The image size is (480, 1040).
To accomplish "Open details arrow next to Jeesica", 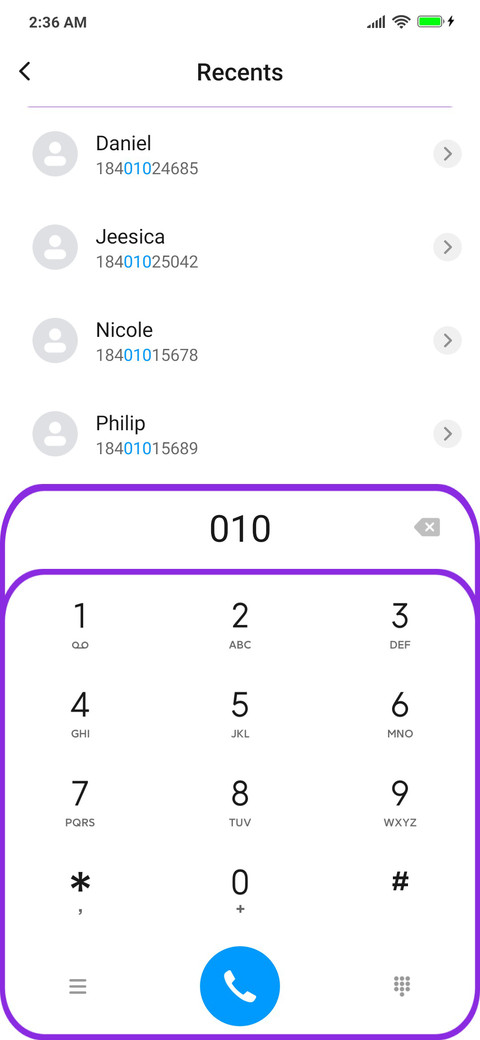I will click(x=448, y=247).
